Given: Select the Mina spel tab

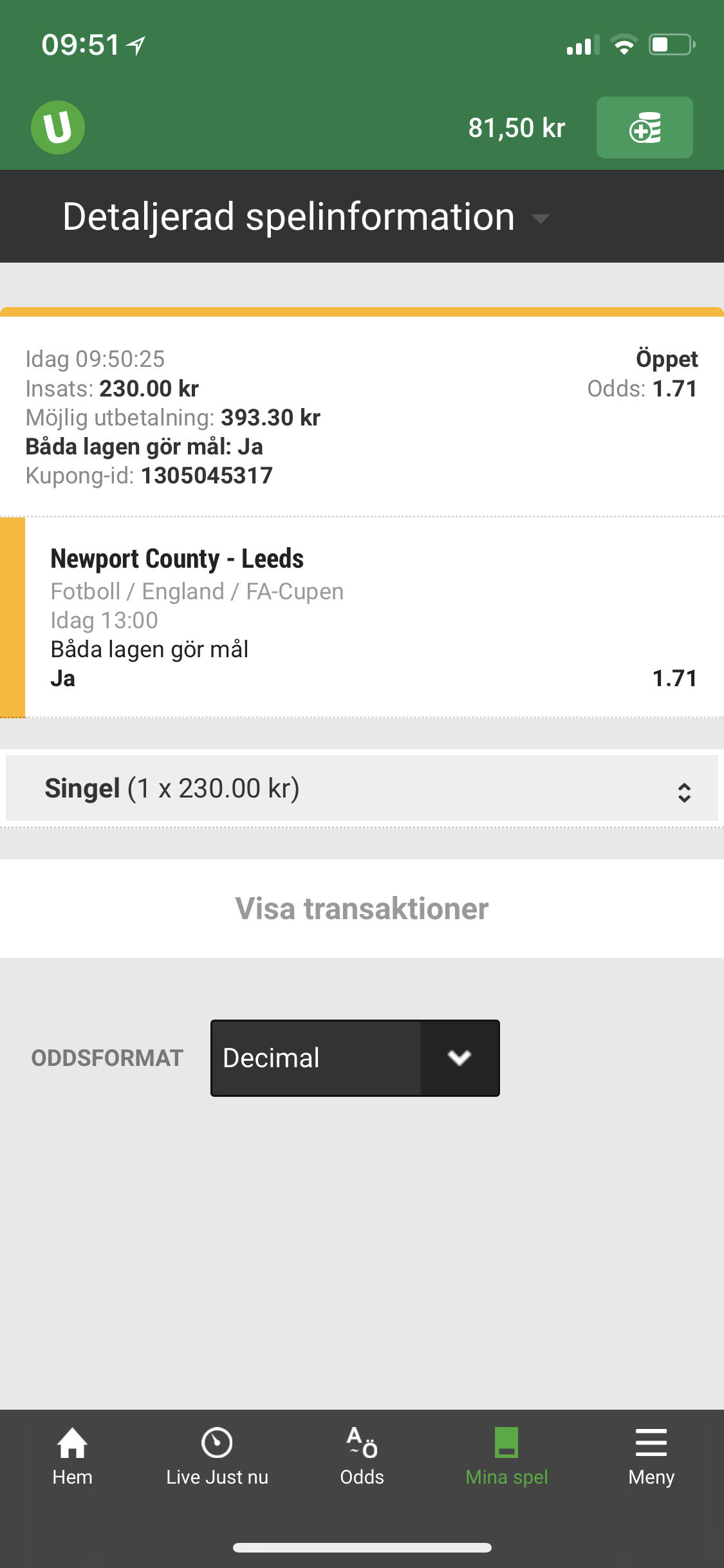Looking at the screenshot, I should 506,1457.
